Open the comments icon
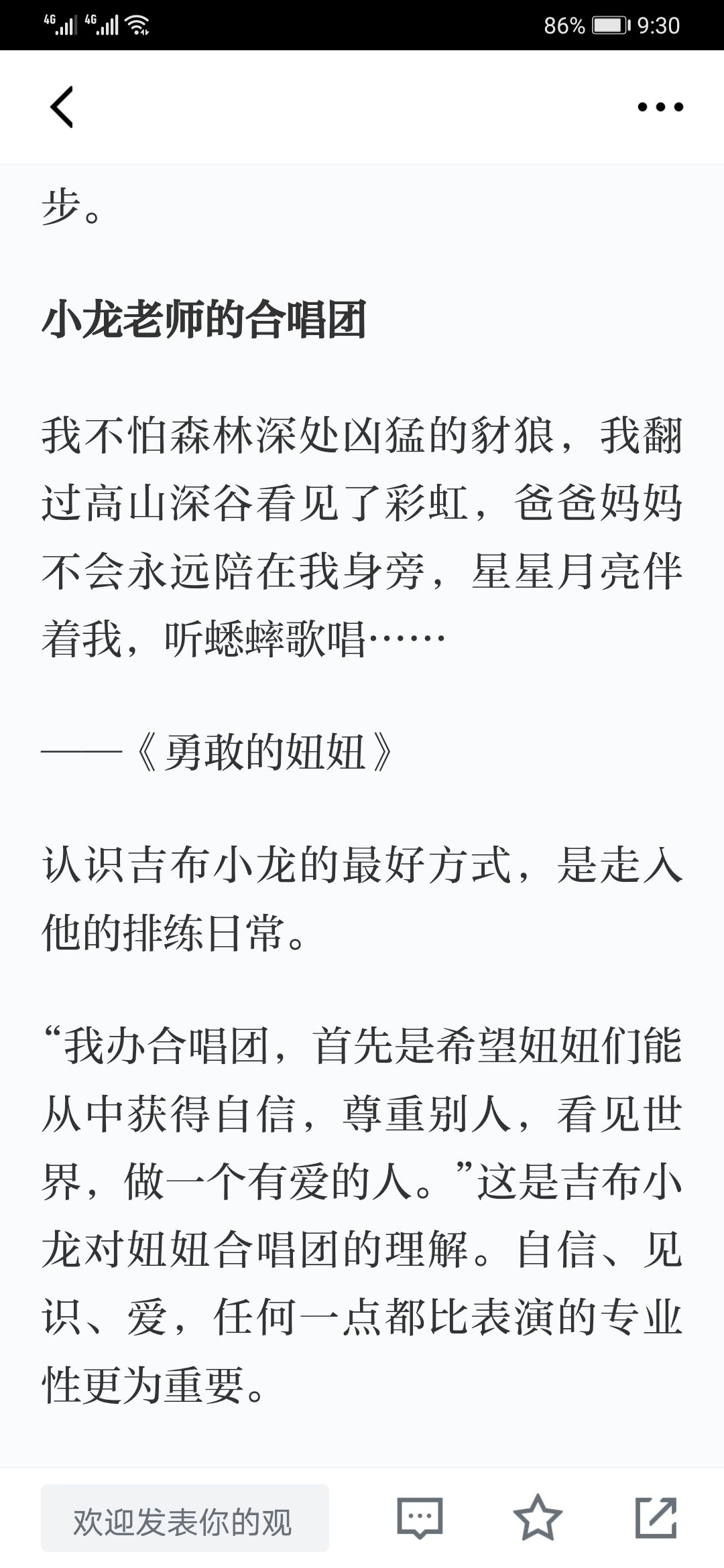 click(x=420, y=1517)
